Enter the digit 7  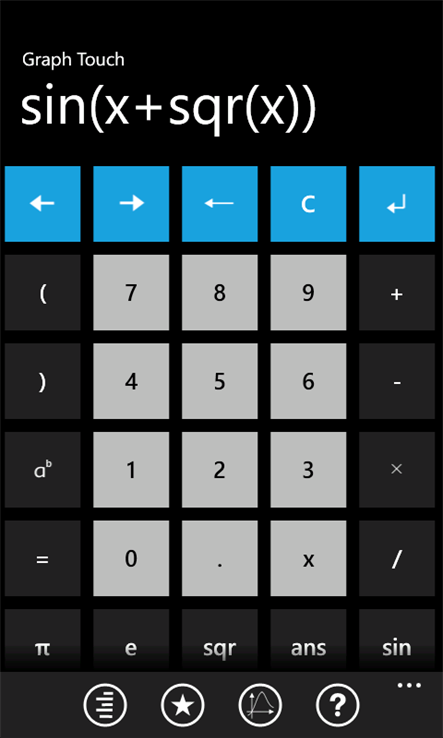[131, 292]
